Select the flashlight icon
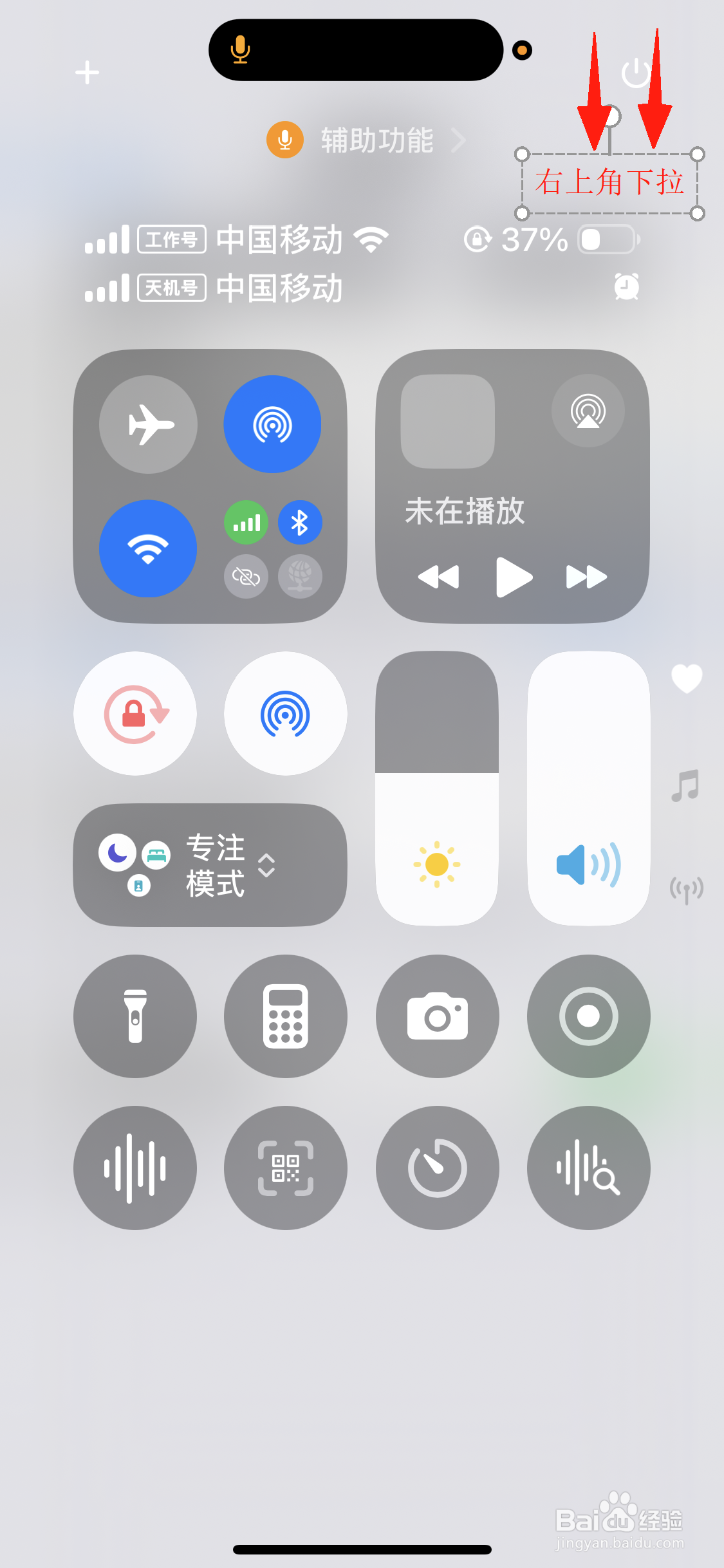The width and height of the screenshot is (724, 1568). point(135,1016)
